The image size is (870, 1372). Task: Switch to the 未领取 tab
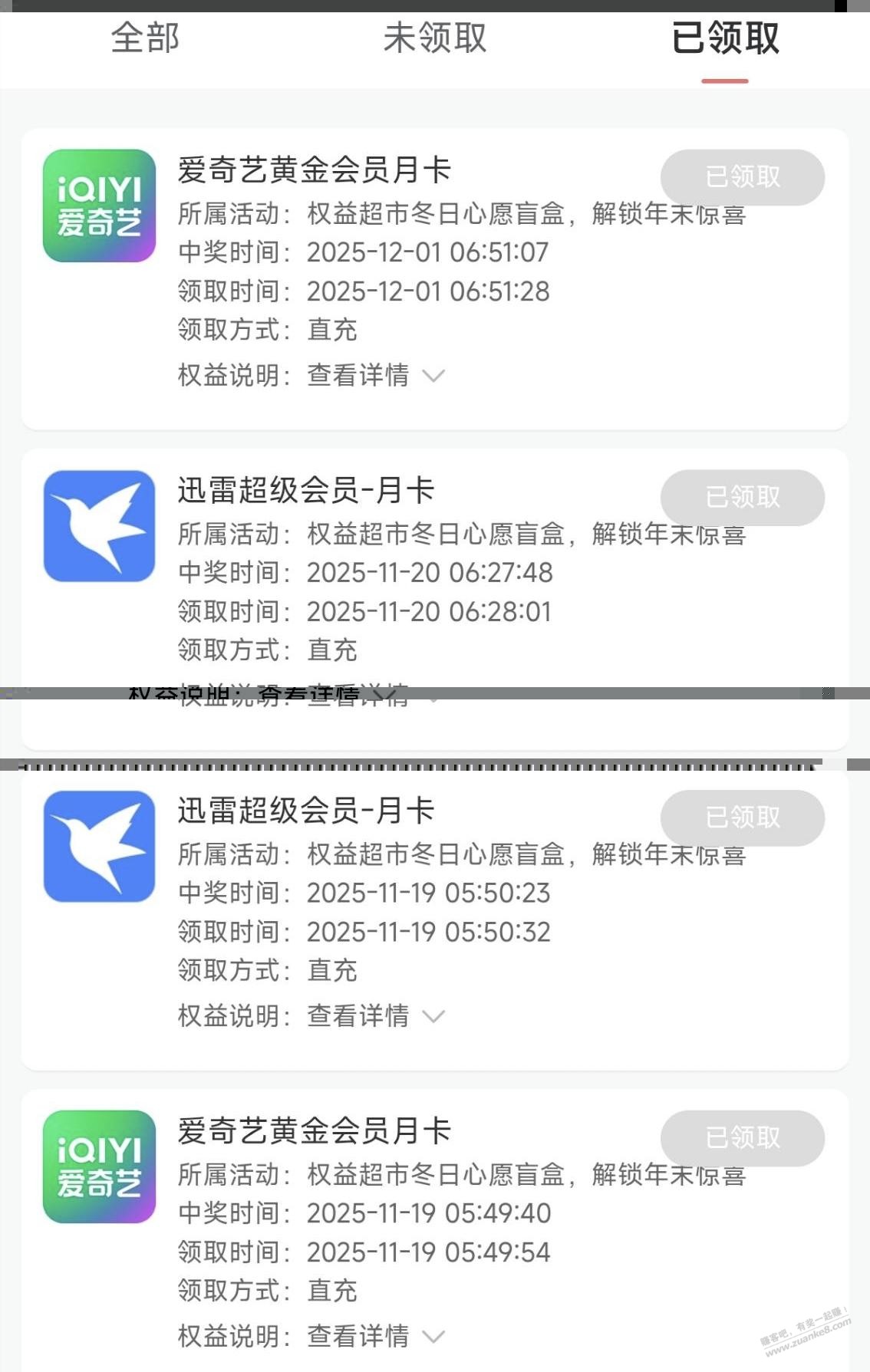[435, 38]
